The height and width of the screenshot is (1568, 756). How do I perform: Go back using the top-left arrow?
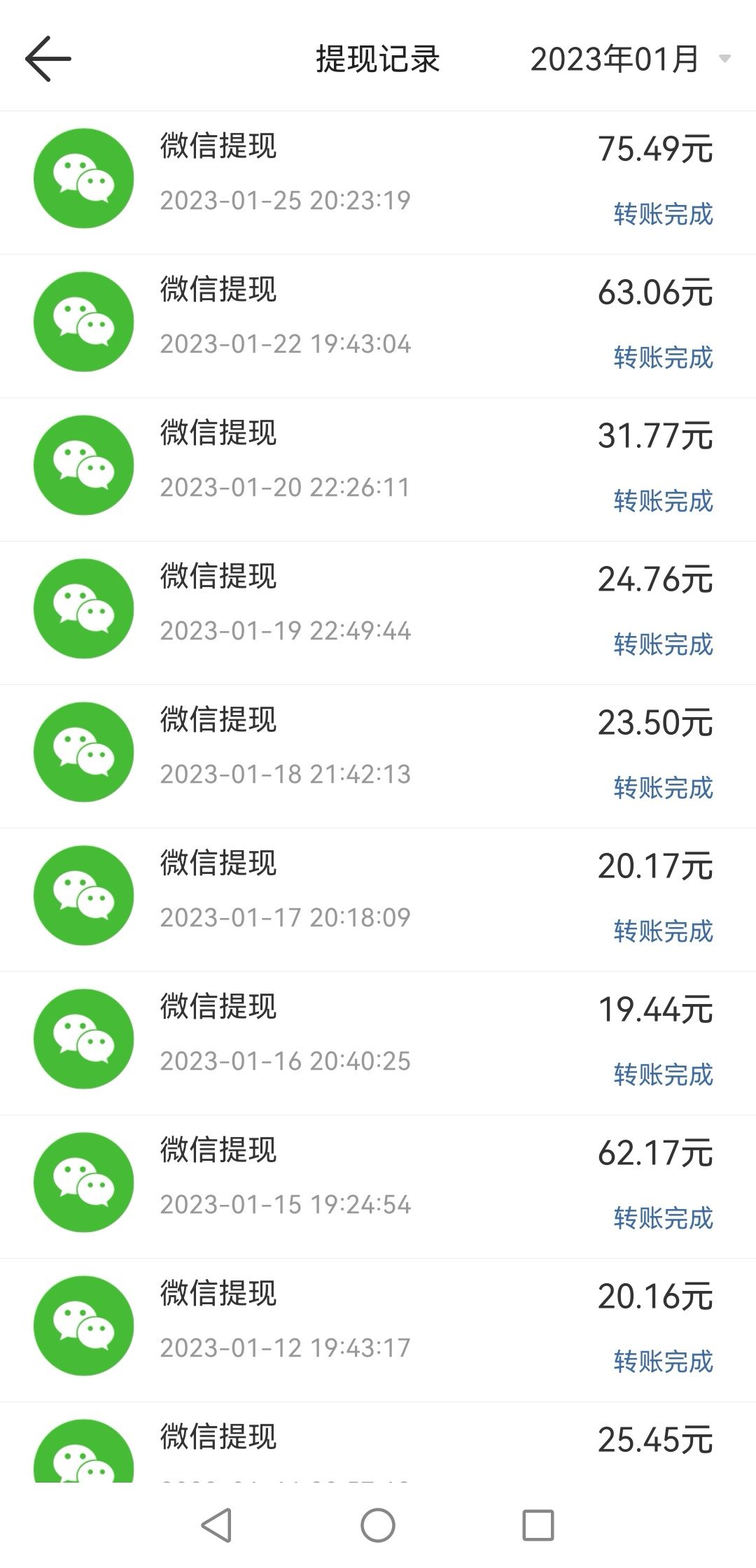pos(48,59)
